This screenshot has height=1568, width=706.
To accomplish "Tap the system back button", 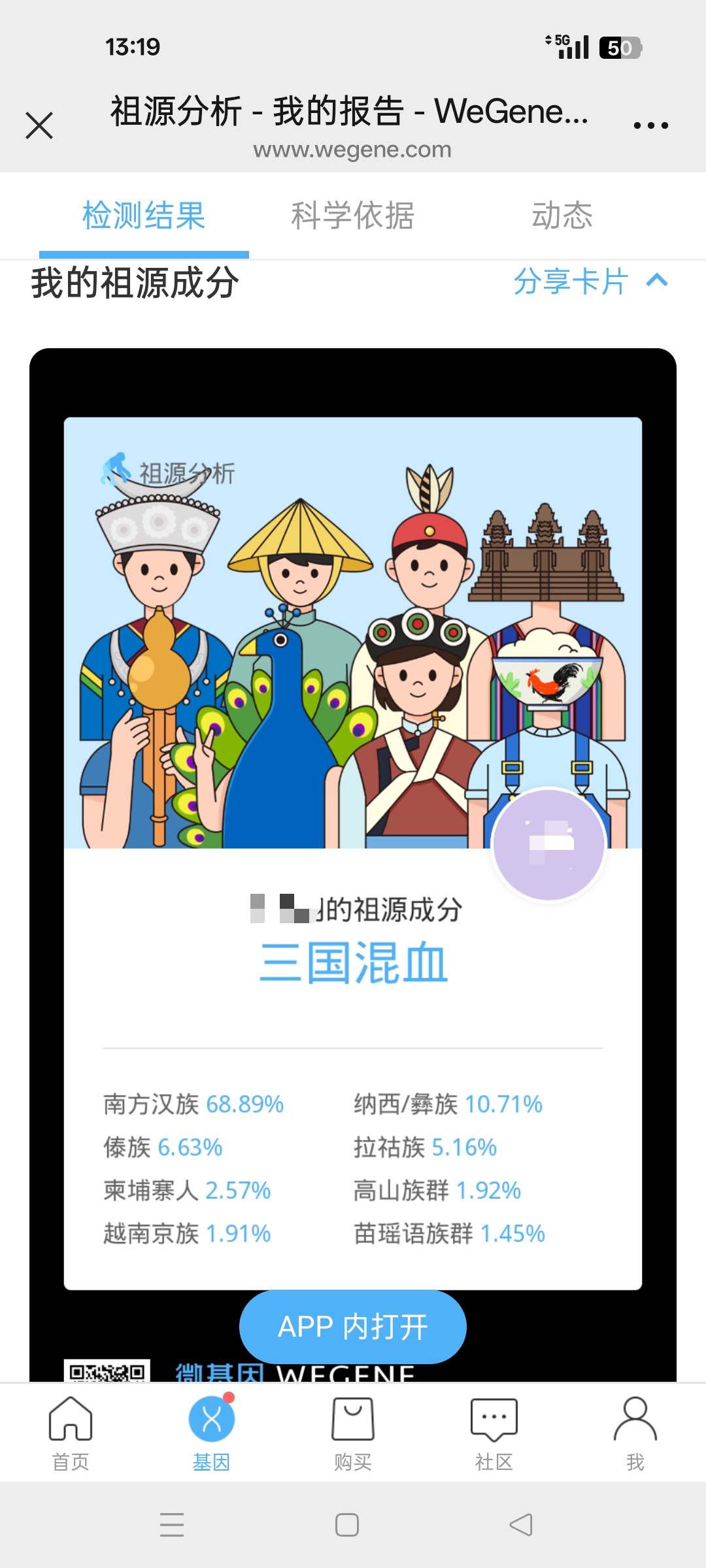I will coord(521,1525).
